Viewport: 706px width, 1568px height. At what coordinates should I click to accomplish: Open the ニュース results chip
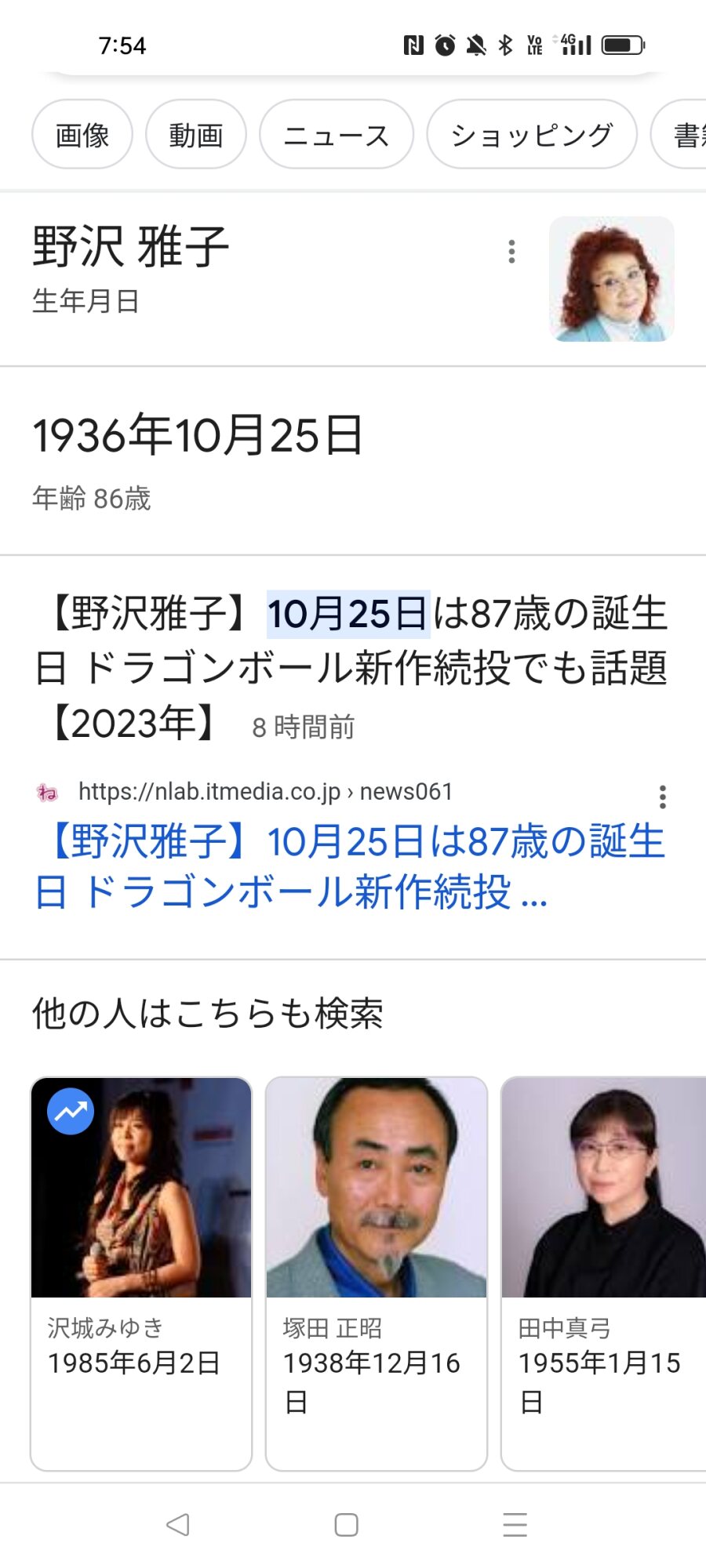point(336,135)
